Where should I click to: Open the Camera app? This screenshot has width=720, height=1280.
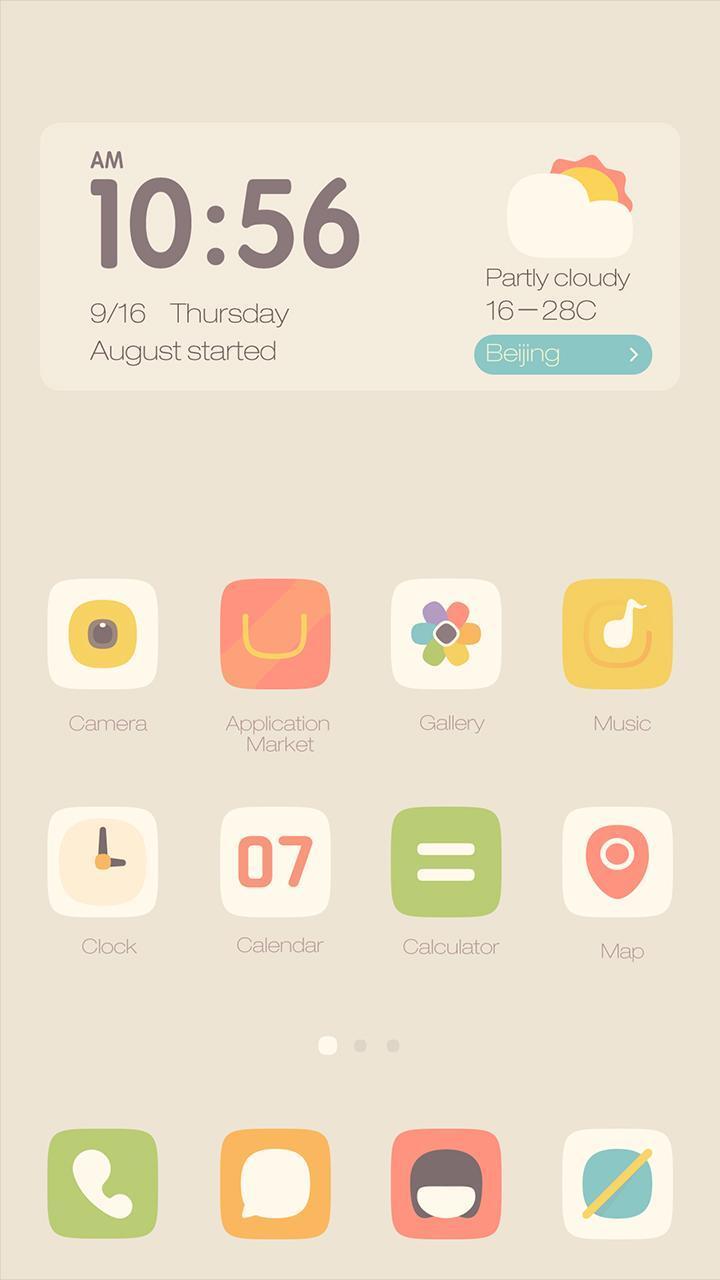tap(103, 634)
